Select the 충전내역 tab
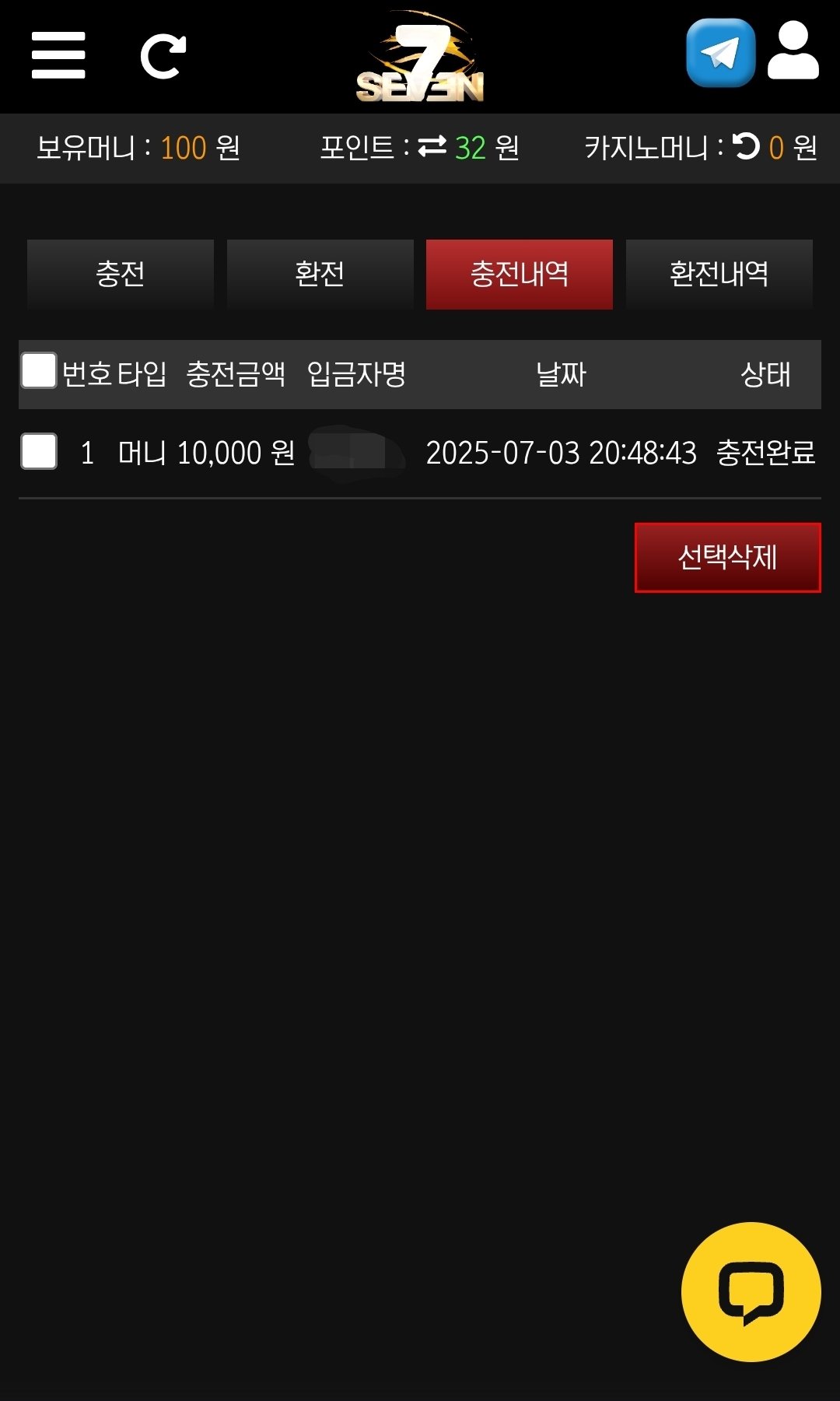Image resolution: width=840 pixels, height=1401 pixels. pyautogui.click(x=520, y=274)
